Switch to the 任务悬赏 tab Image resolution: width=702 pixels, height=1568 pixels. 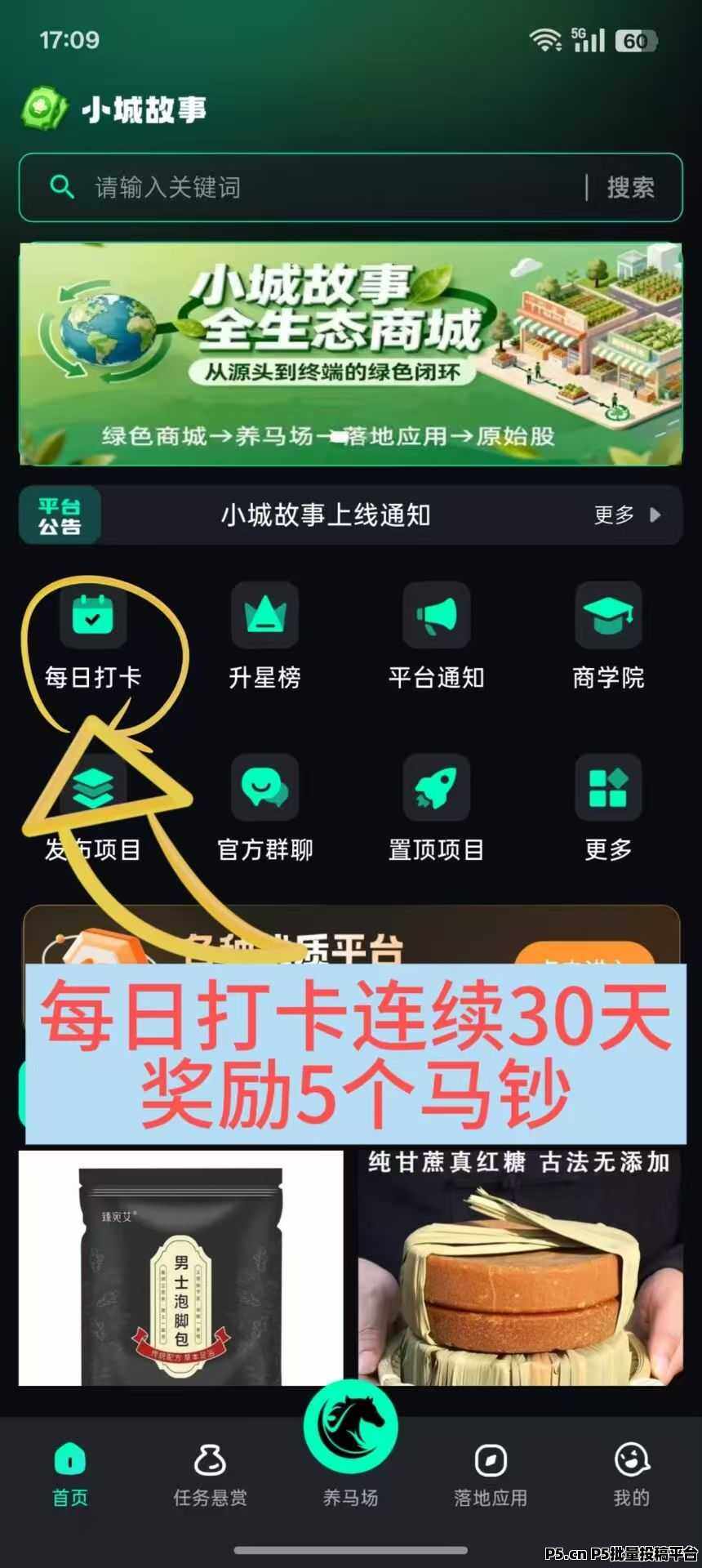[x=210, y=1475]
